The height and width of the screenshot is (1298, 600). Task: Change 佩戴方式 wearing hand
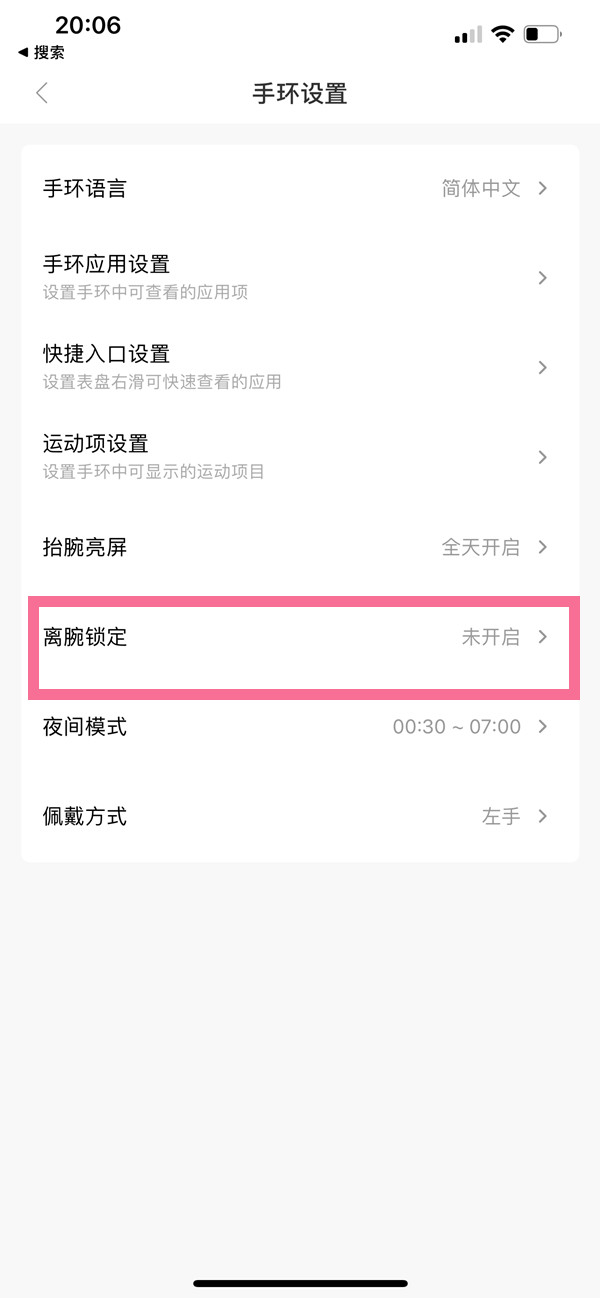click(300, 817)
